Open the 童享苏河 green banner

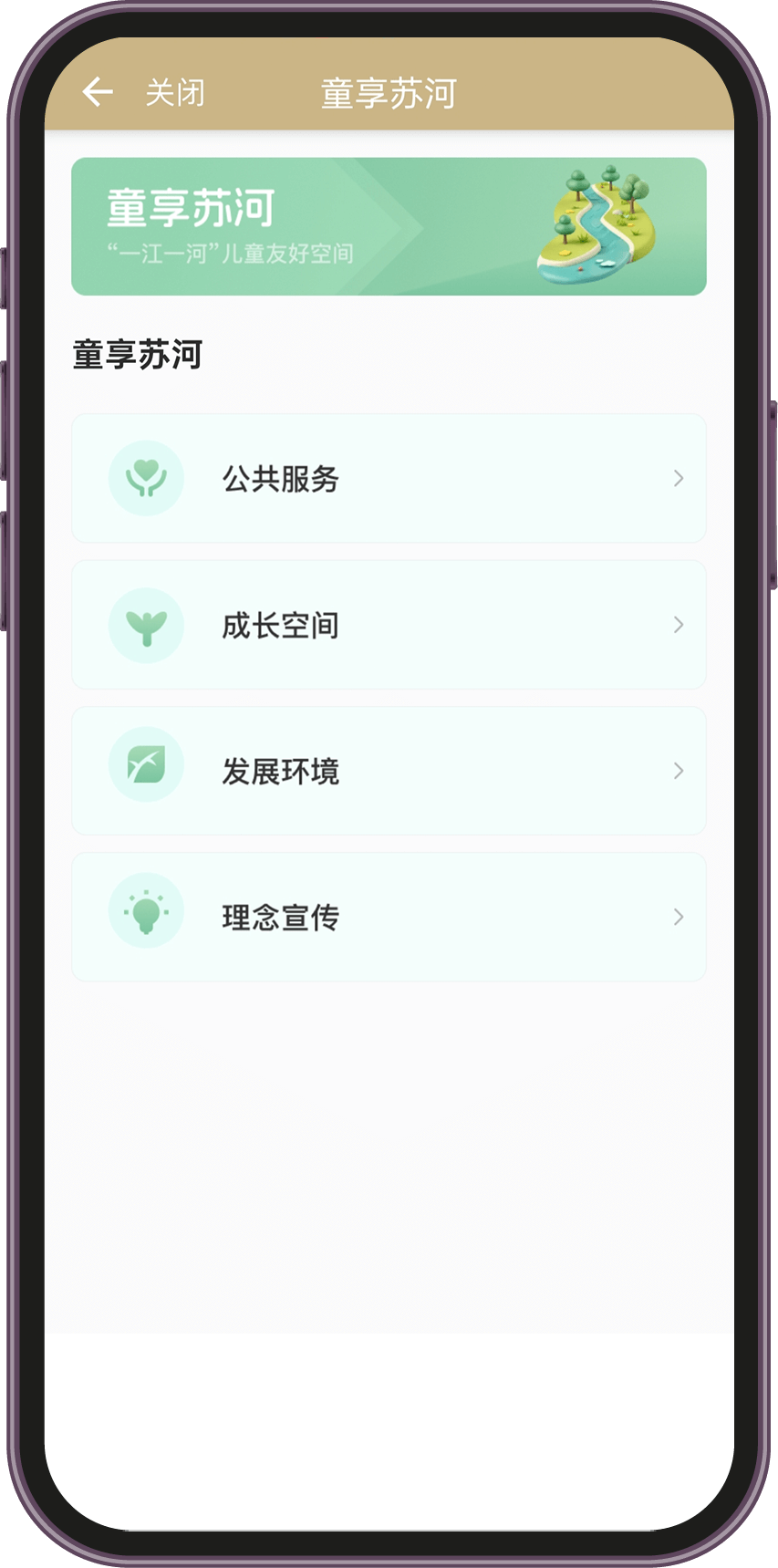click(389, 226)
